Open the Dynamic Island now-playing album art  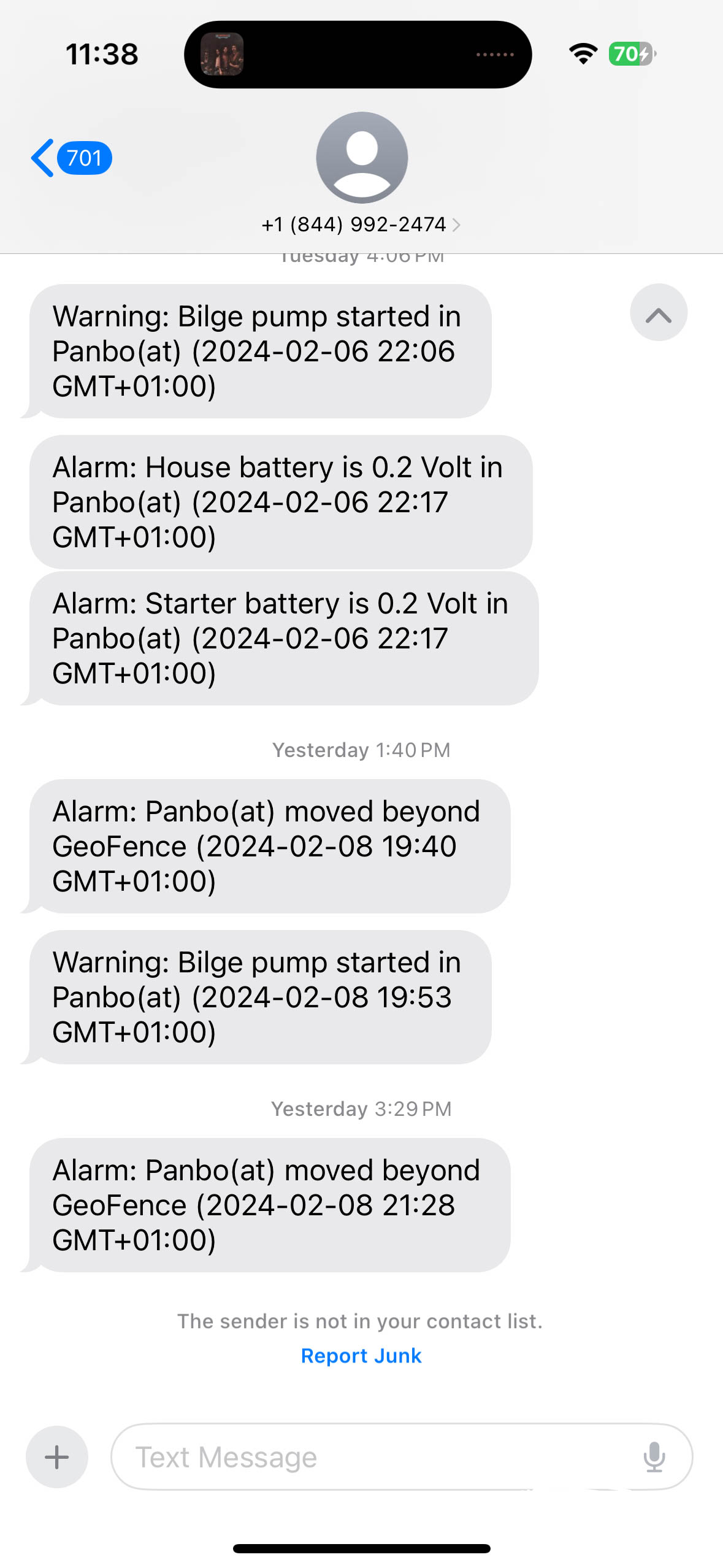[222, 54]
